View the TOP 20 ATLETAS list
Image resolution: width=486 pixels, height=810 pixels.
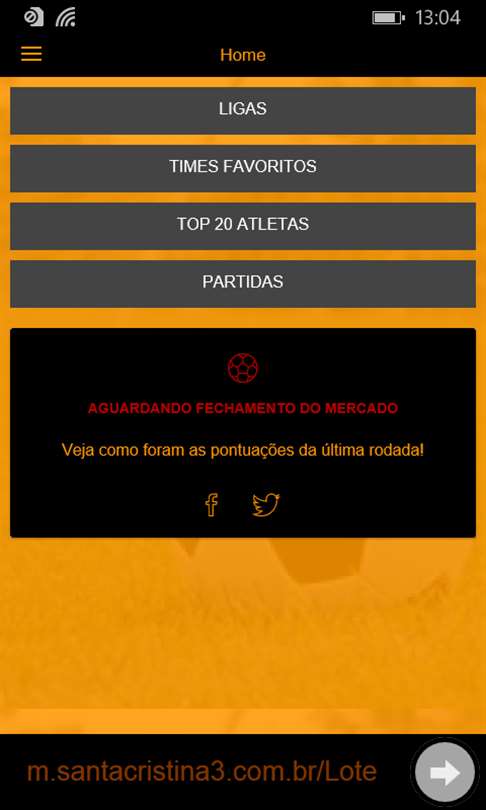point(243,226)
